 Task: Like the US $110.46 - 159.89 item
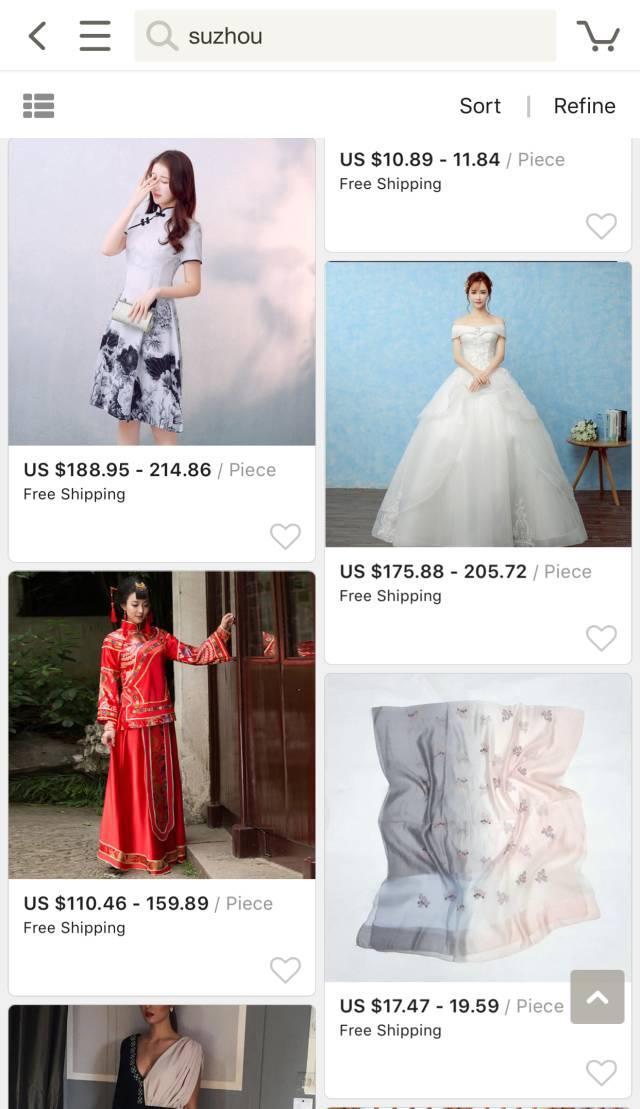click(285, 970)
